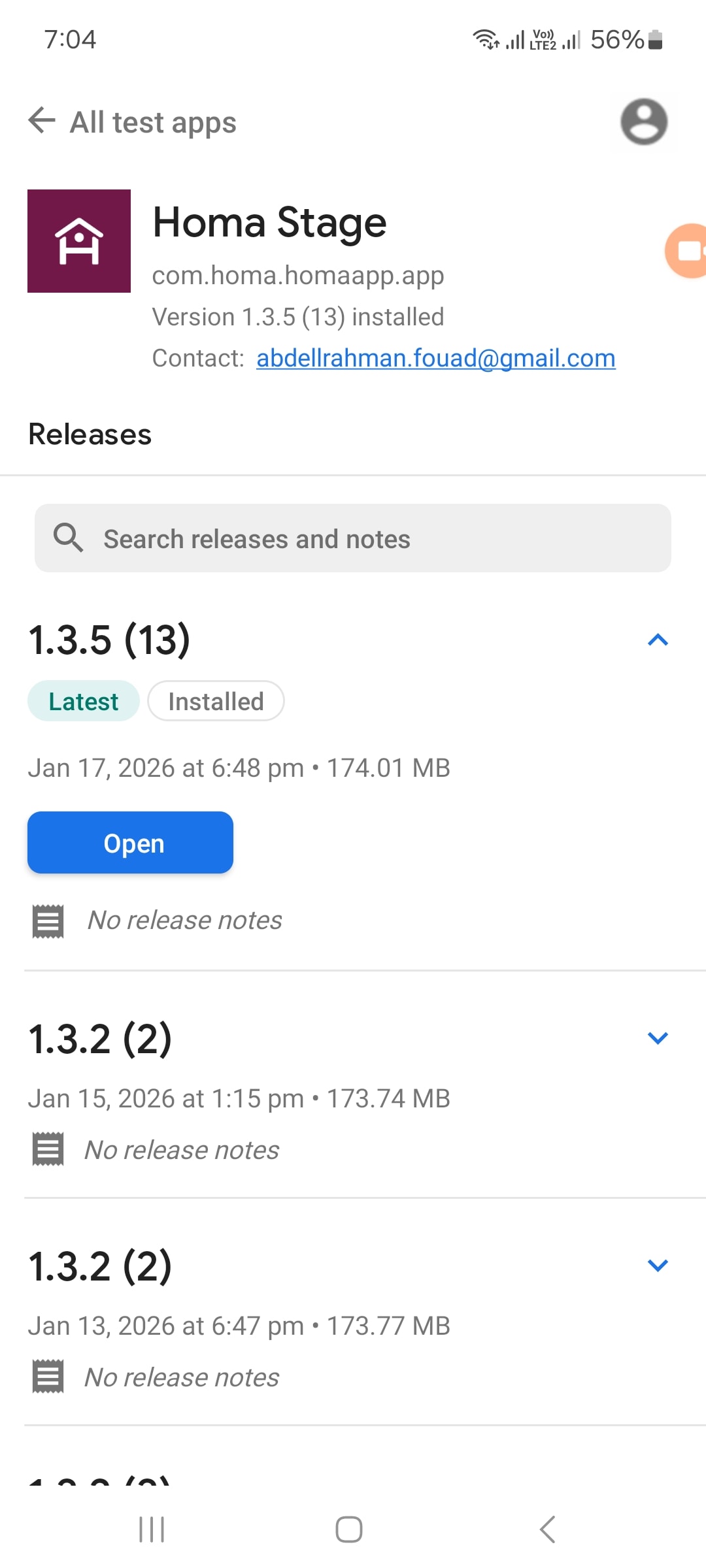Image resolution: width=706 pixels, height=1568 pixels.
Task: Open the contact email link
Action: pos(436,358)
